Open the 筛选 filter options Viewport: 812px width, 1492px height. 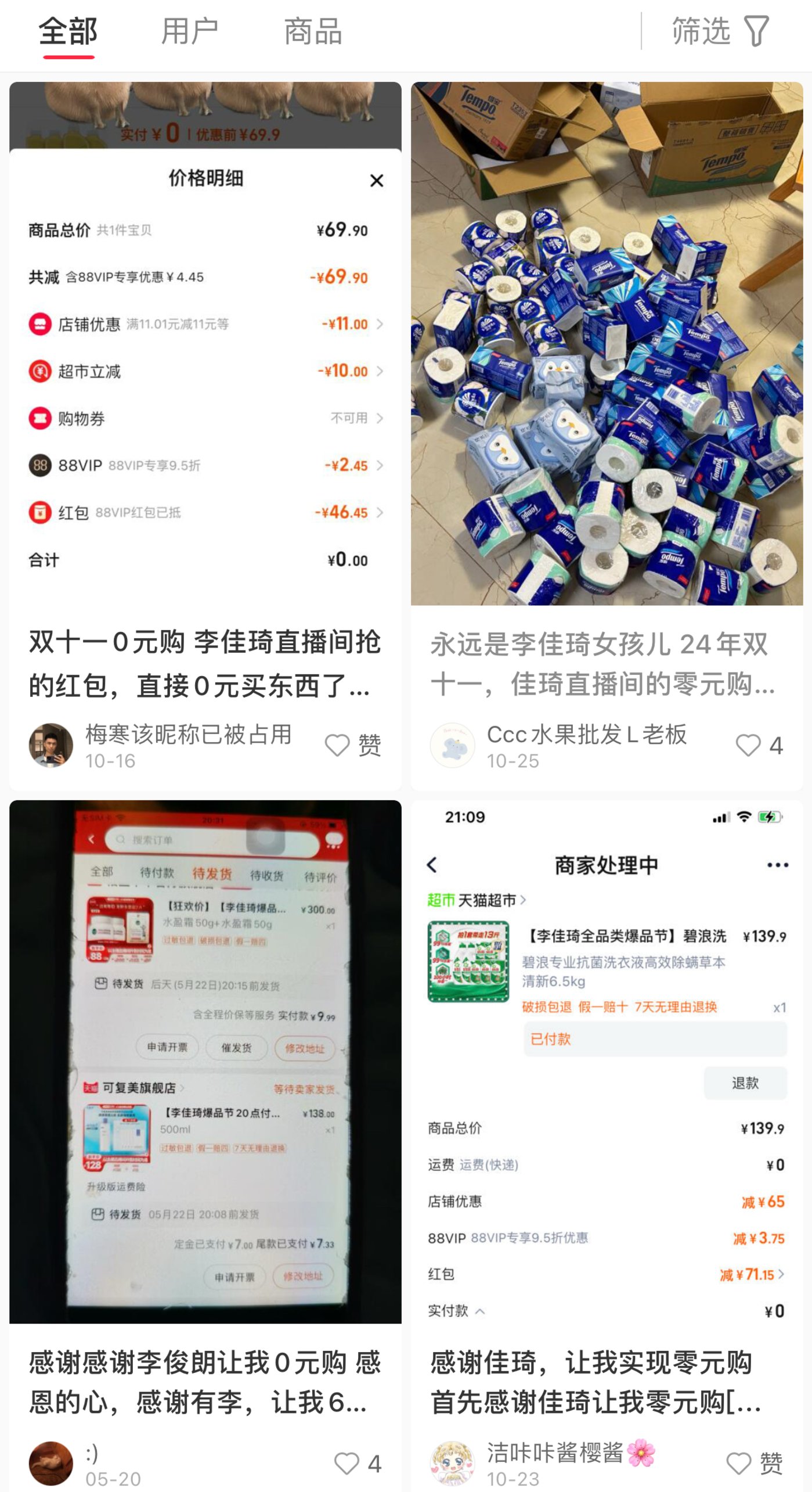tap(720, 32)
